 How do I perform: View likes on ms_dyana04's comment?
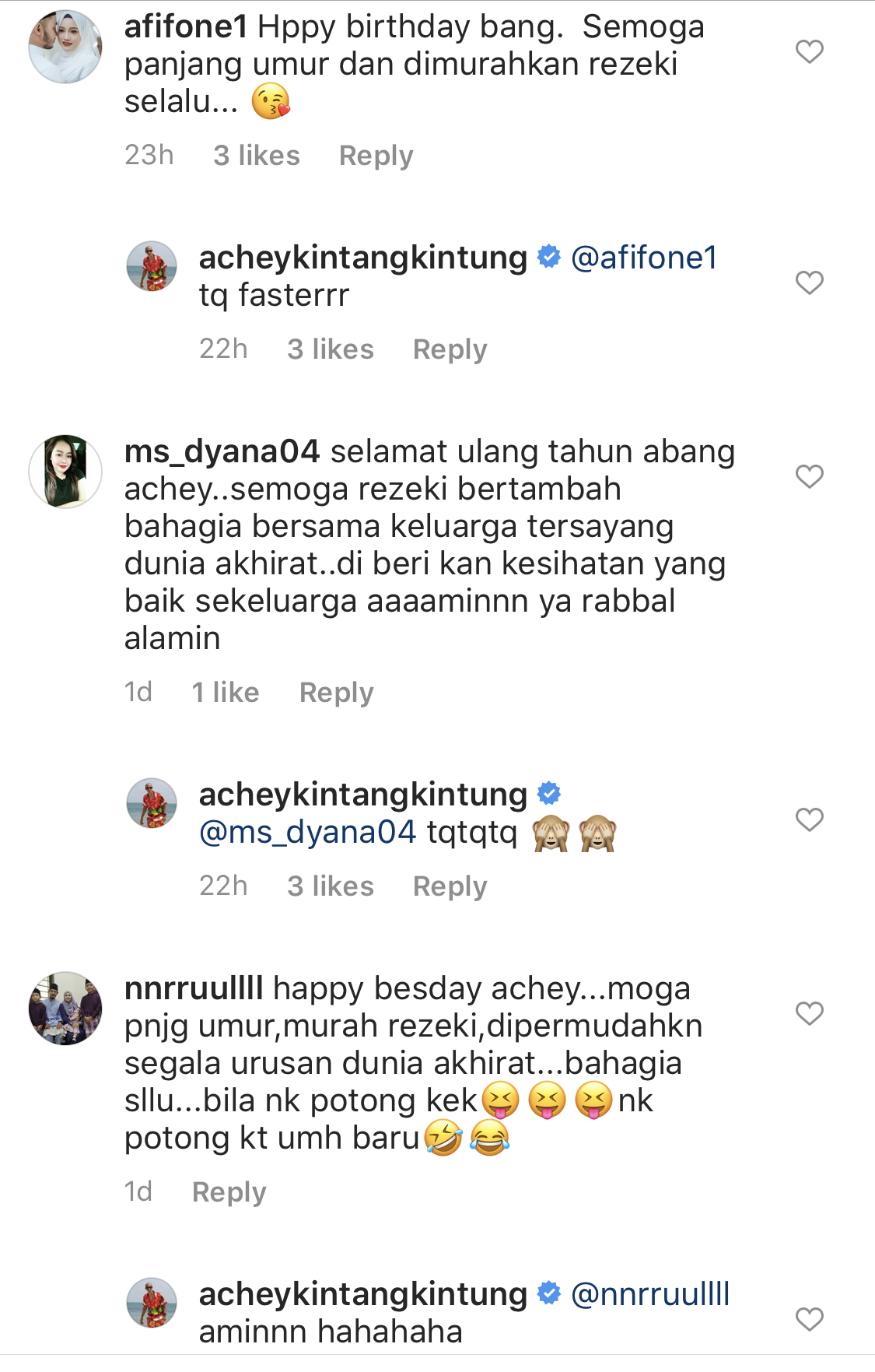tap(226, 693)
